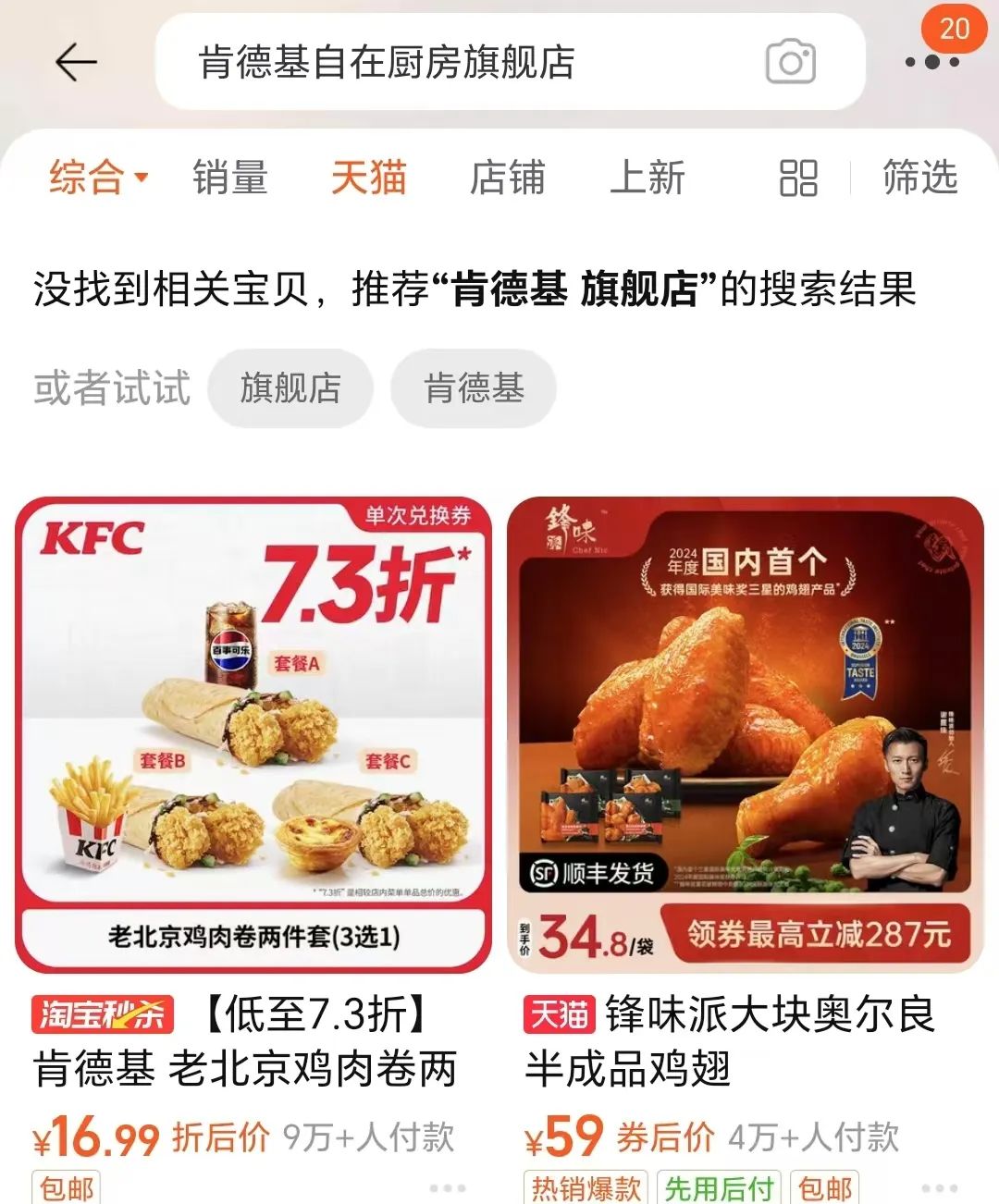Switch to the 天猫 tab
Screen dimensions: 999x1204
[x=369, y=178]
